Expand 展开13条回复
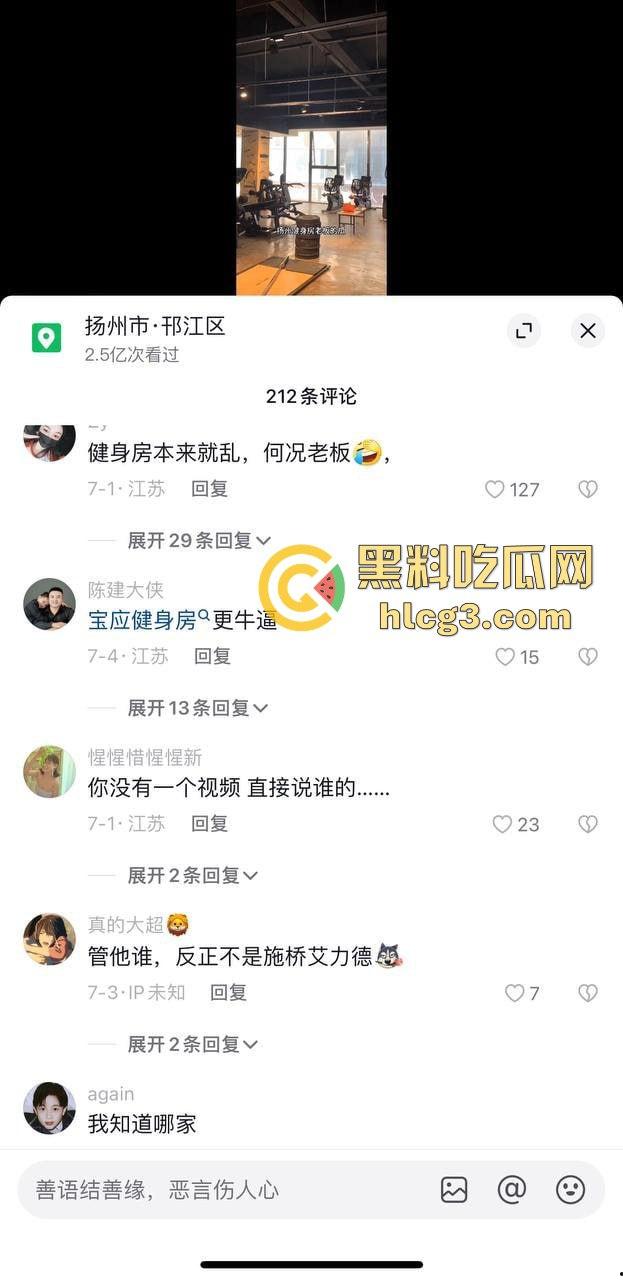Image resolution: width=623 pixels, height=1280 pixels. tap(197, 708)
